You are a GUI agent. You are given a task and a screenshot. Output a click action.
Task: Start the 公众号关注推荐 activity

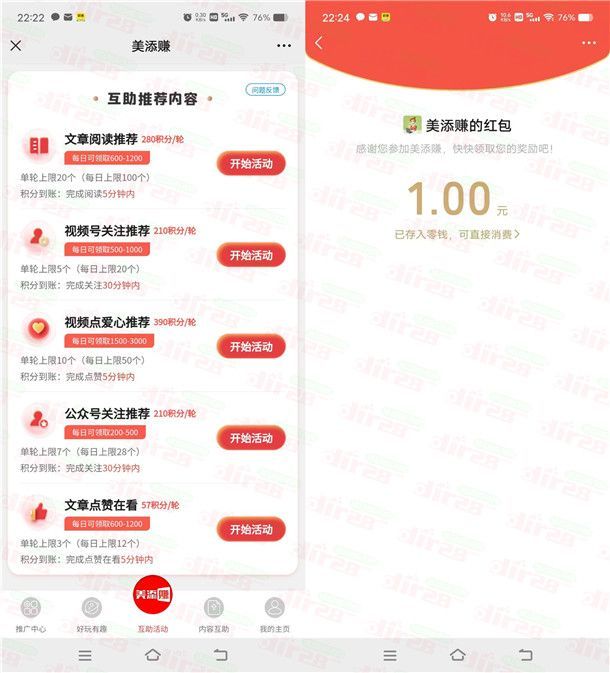[x=250, y=438]
